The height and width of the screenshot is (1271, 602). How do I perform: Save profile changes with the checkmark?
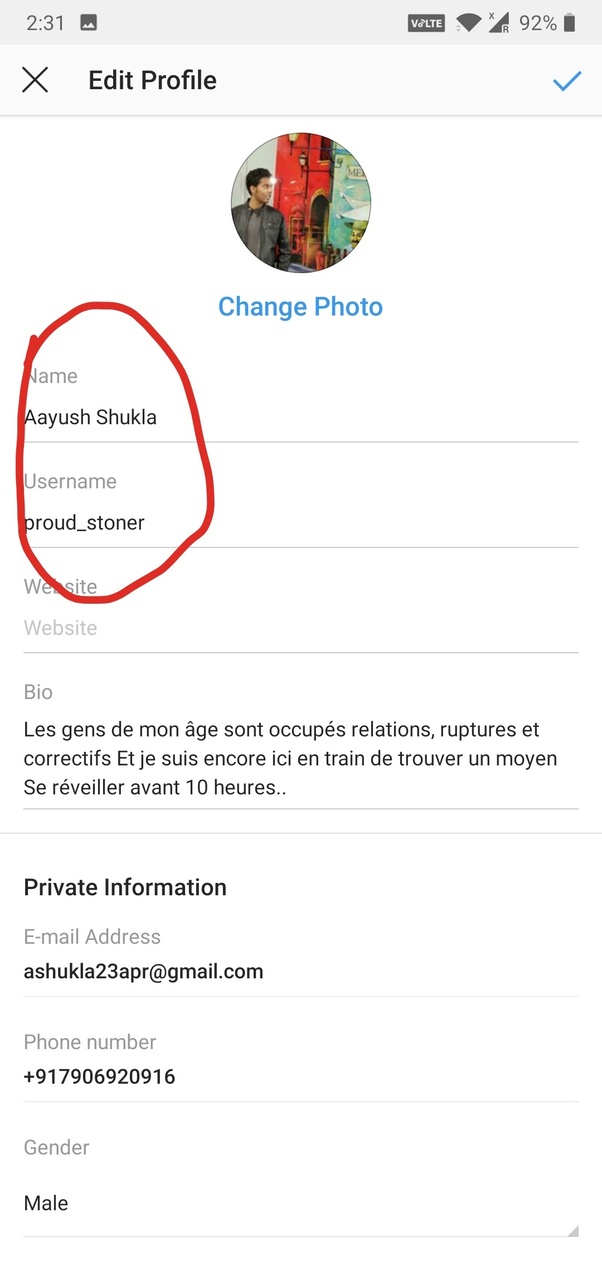tap(567, 80)
